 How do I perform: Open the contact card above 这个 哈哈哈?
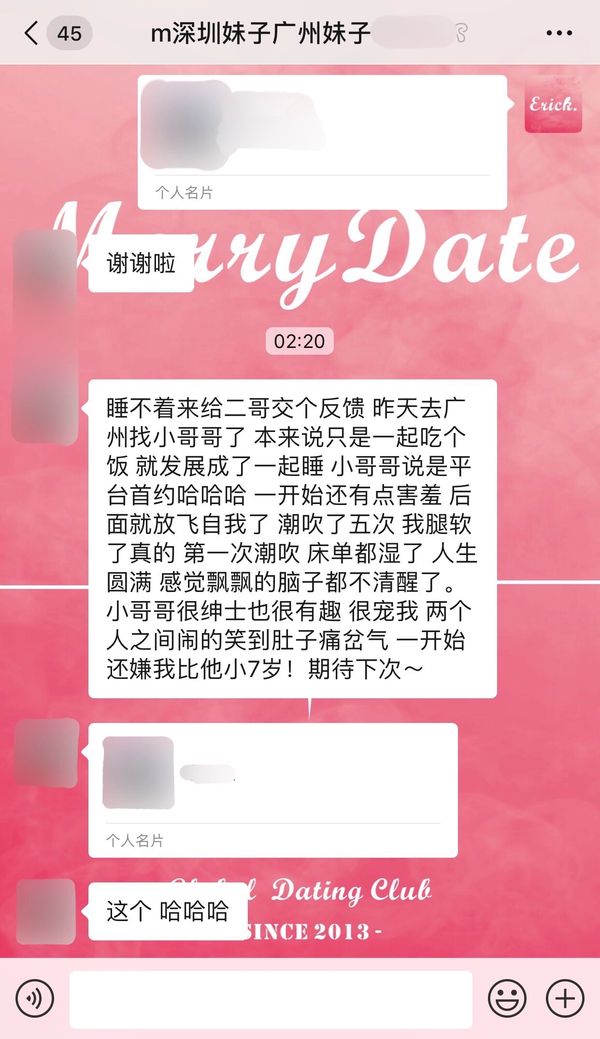coord(272,789)
